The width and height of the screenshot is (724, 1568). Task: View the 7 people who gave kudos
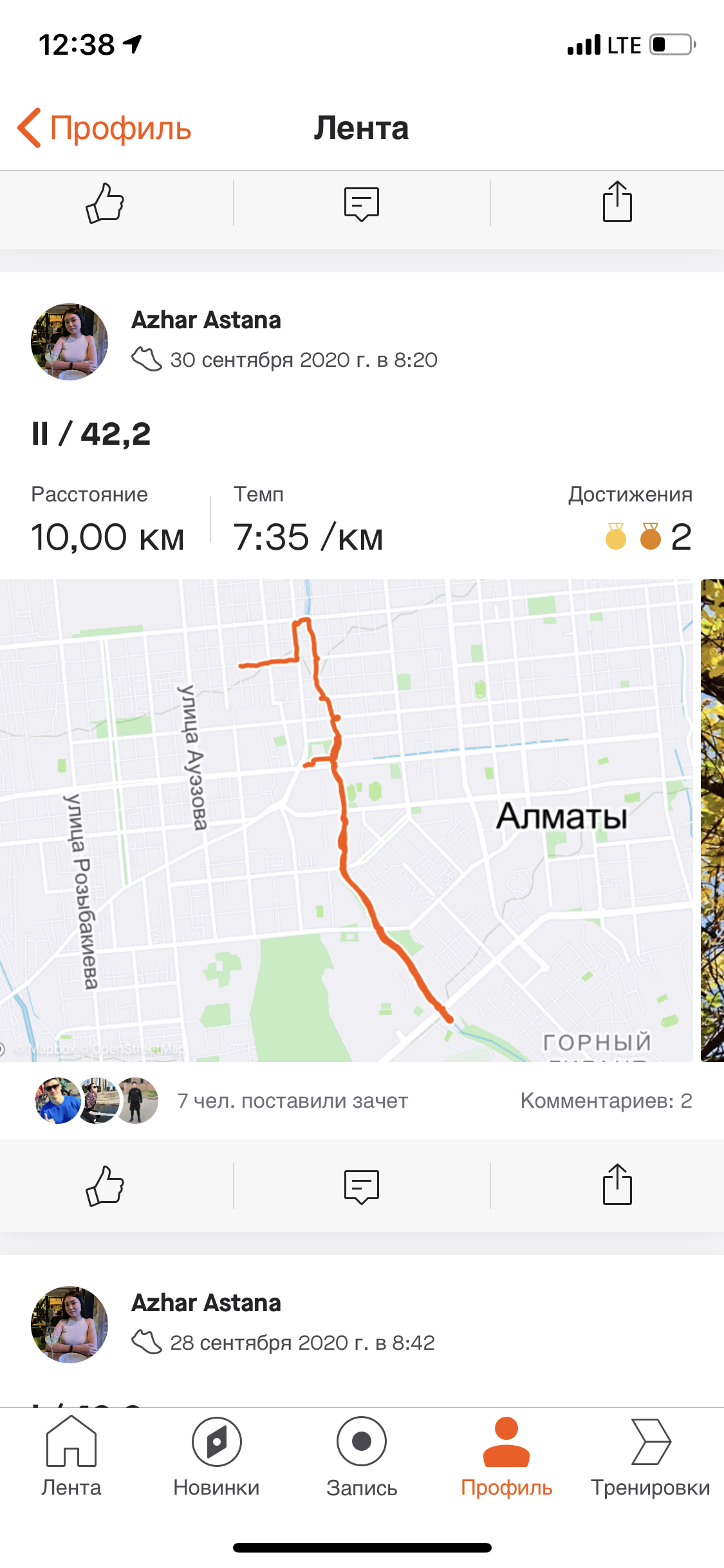pos(292,1101)
